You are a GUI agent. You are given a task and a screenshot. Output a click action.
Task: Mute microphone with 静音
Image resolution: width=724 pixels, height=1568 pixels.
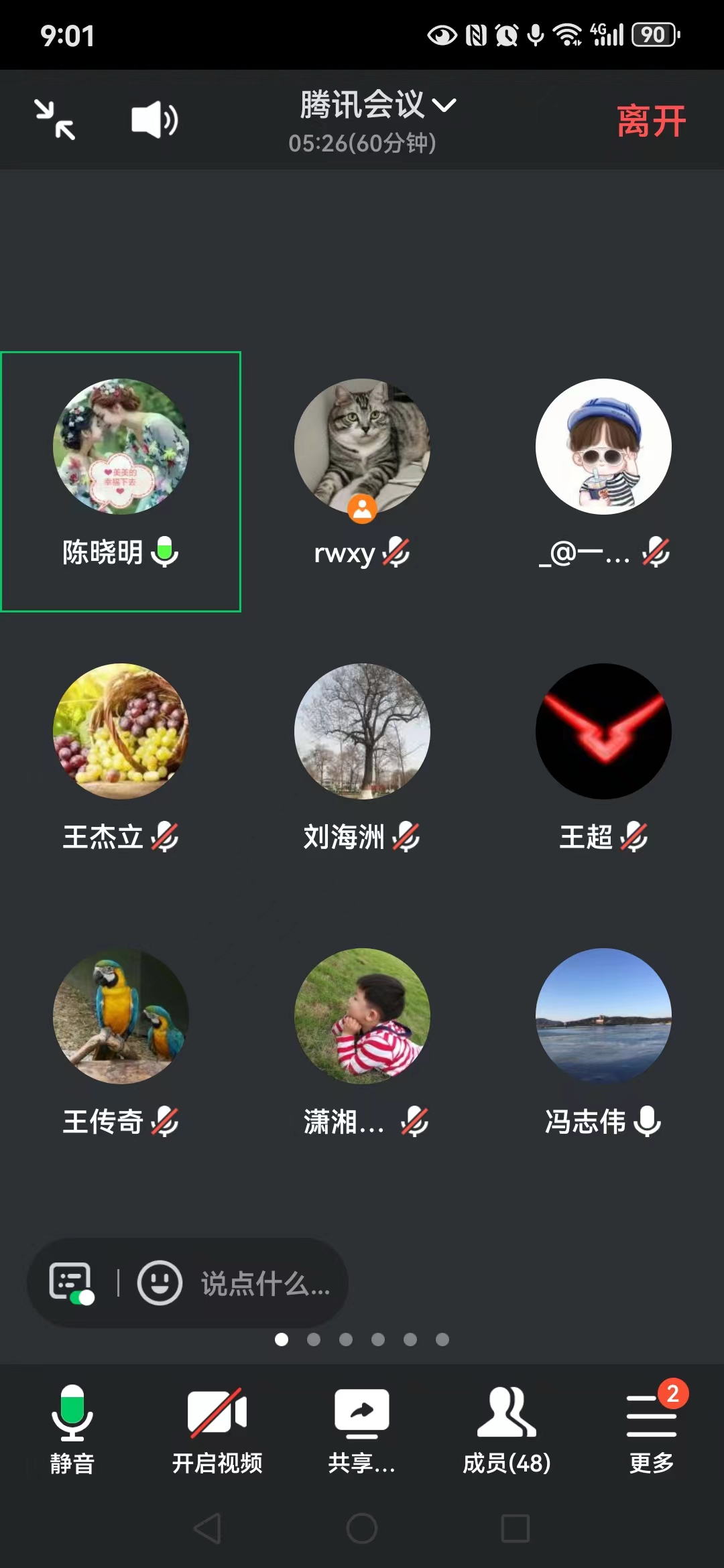point(72,1429)
